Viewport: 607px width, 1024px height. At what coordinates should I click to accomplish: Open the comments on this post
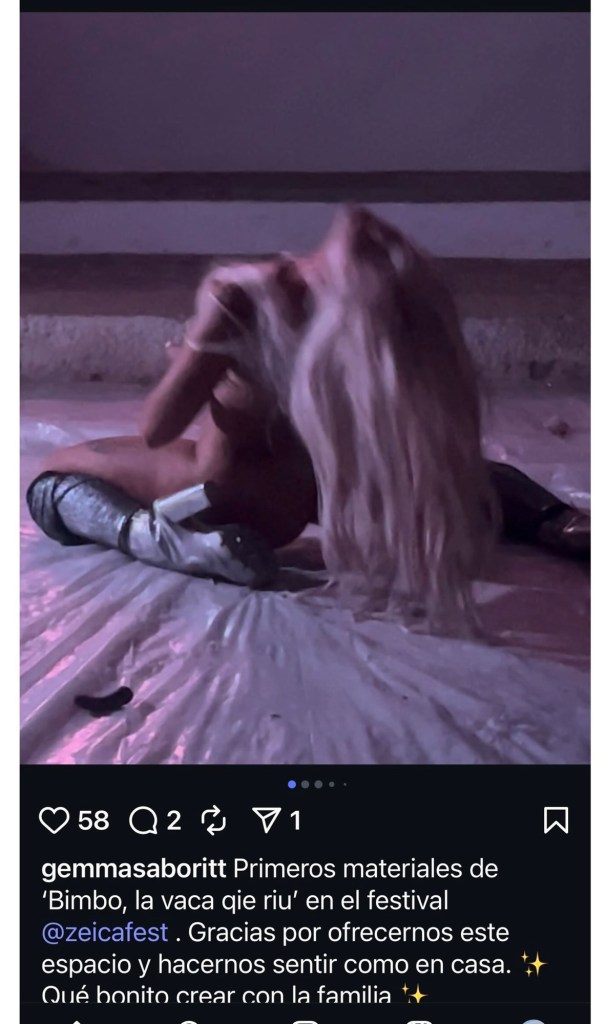(143, 821)
